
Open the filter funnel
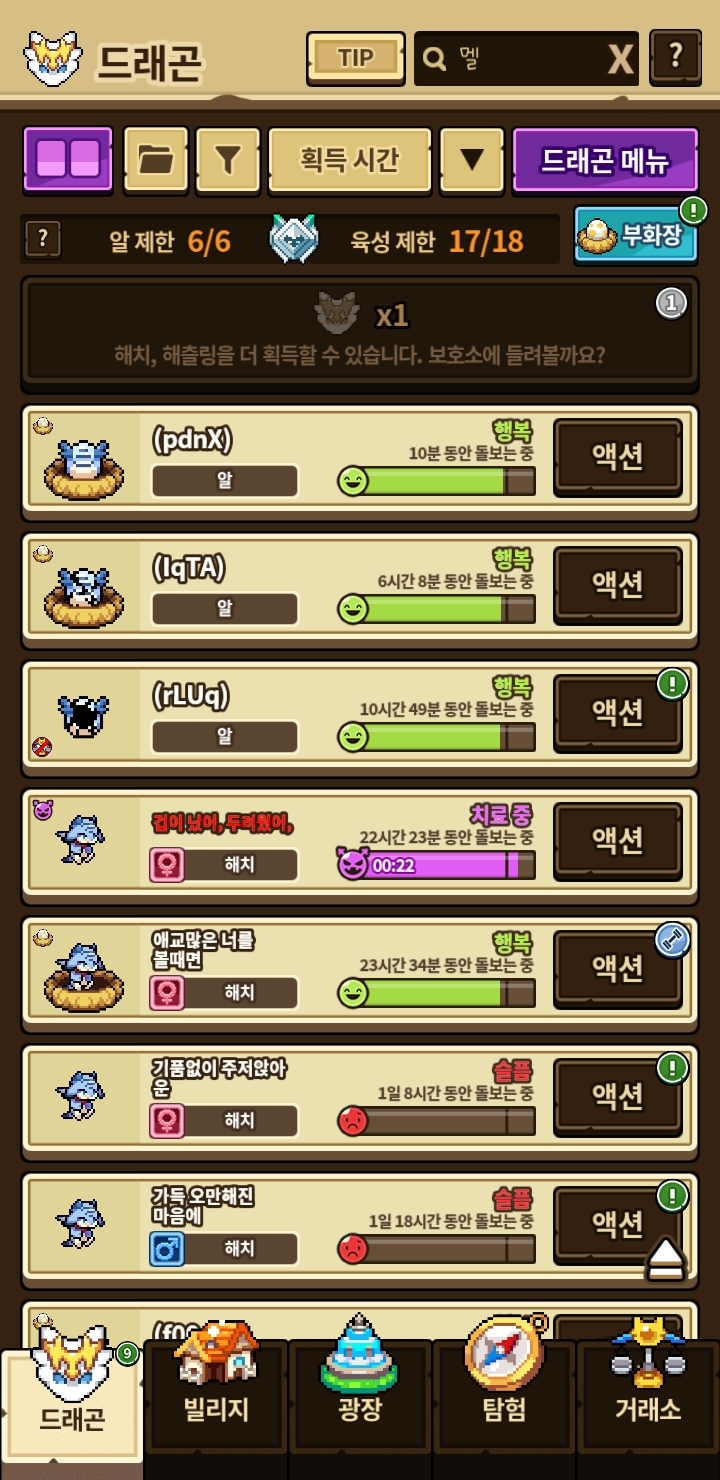pos(229,159)
